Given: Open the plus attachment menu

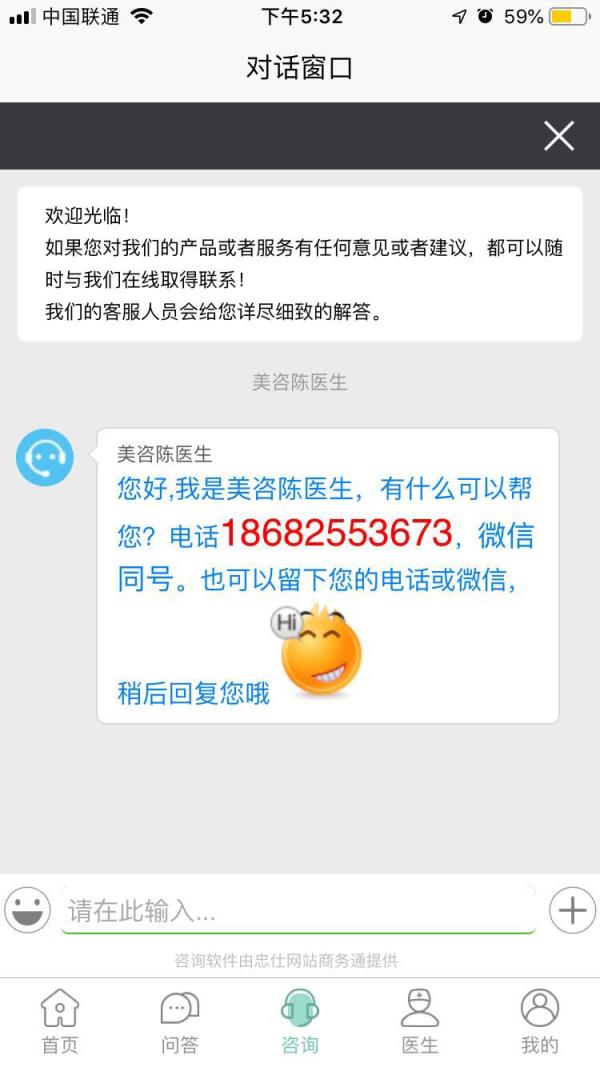Looking at the screenshot, I should tap(572, 910).
